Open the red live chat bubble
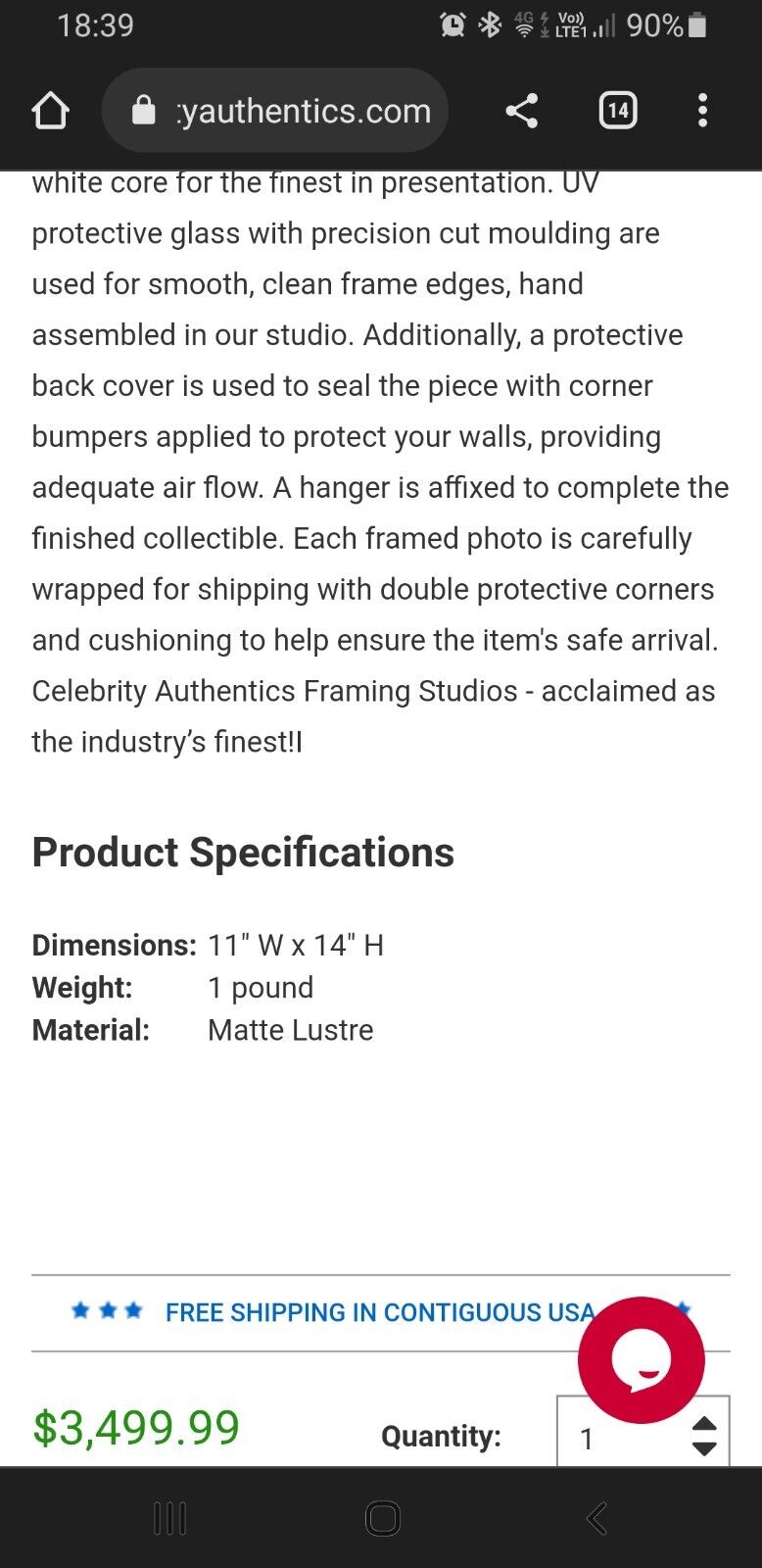 [642, 1359]
